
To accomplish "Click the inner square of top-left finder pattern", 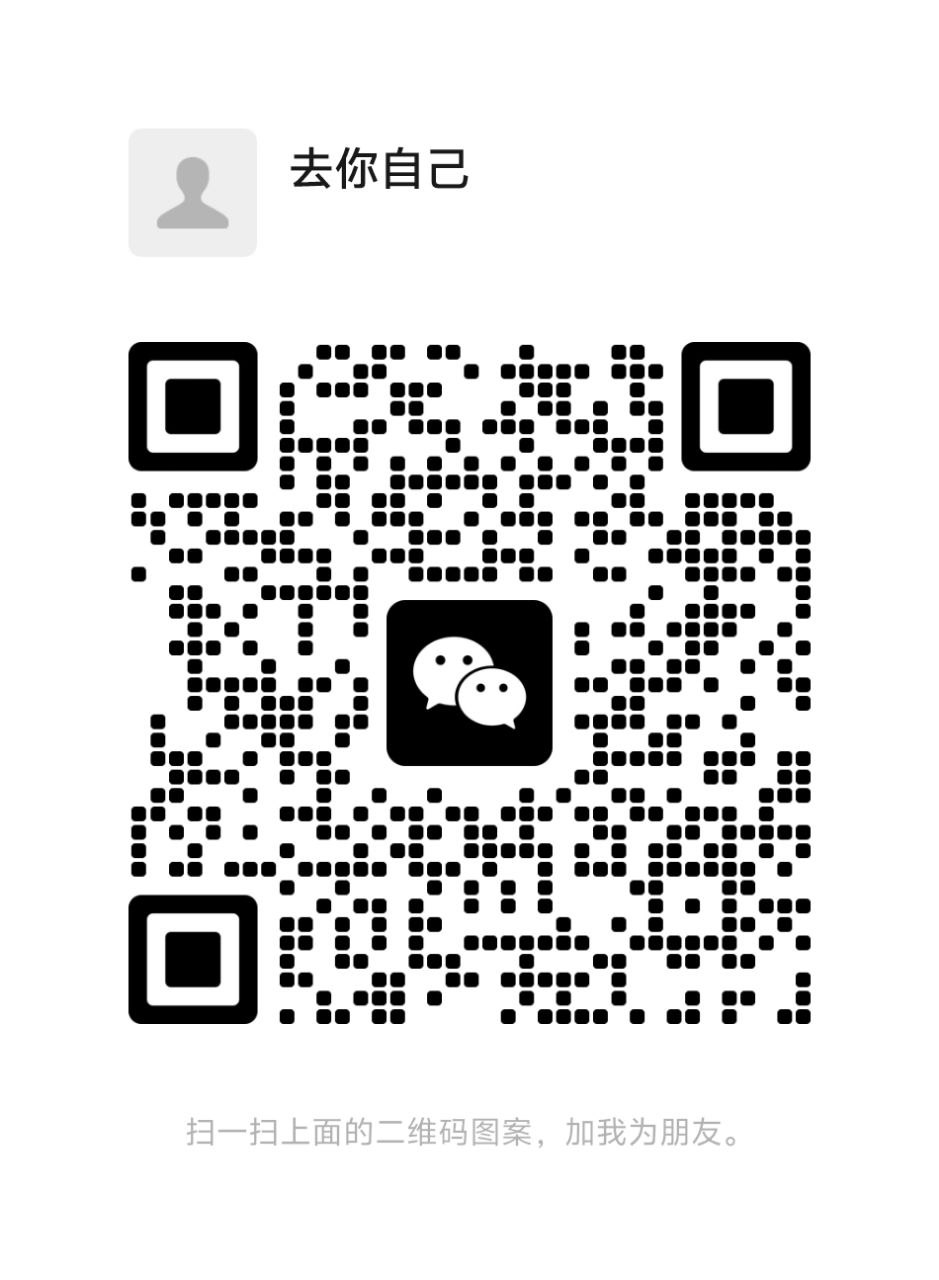I will tap(193, 408).
